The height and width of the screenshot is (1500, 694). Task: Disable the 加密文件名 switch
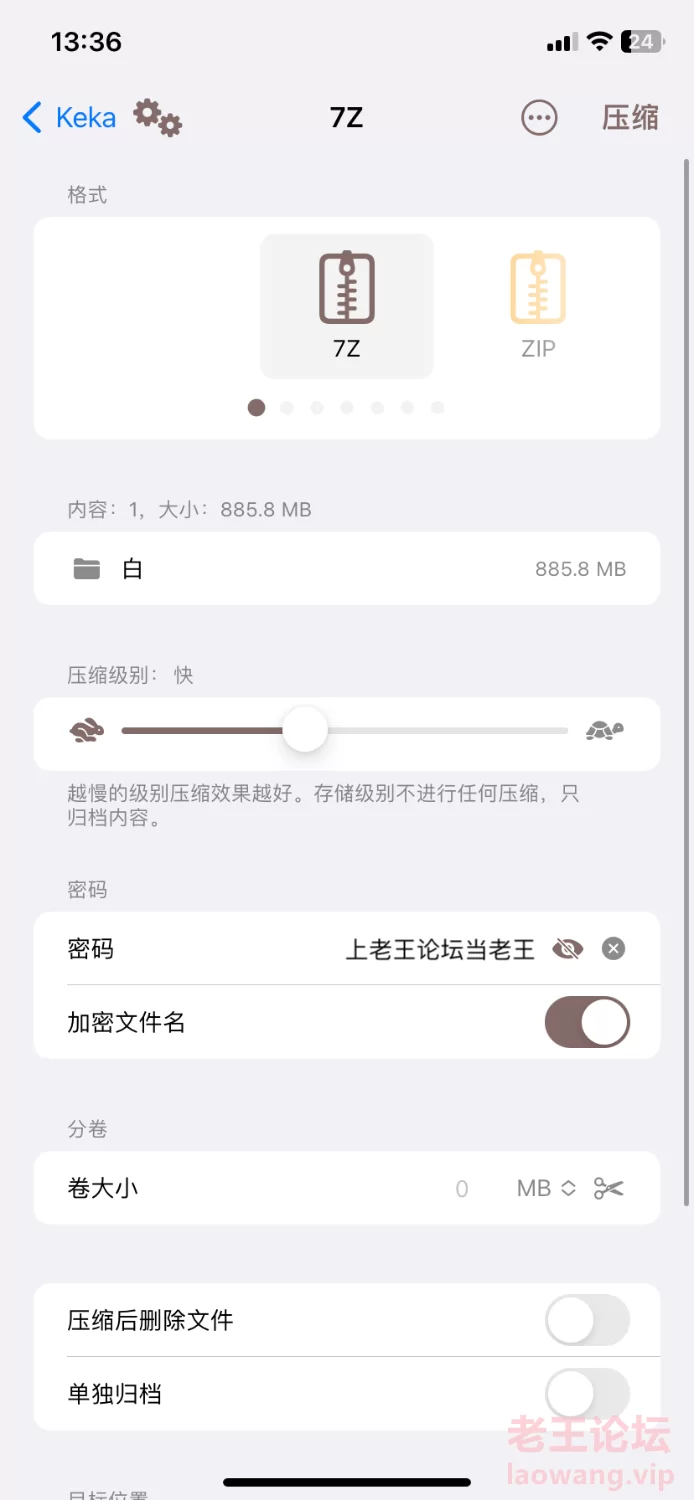click(587, 1022)
